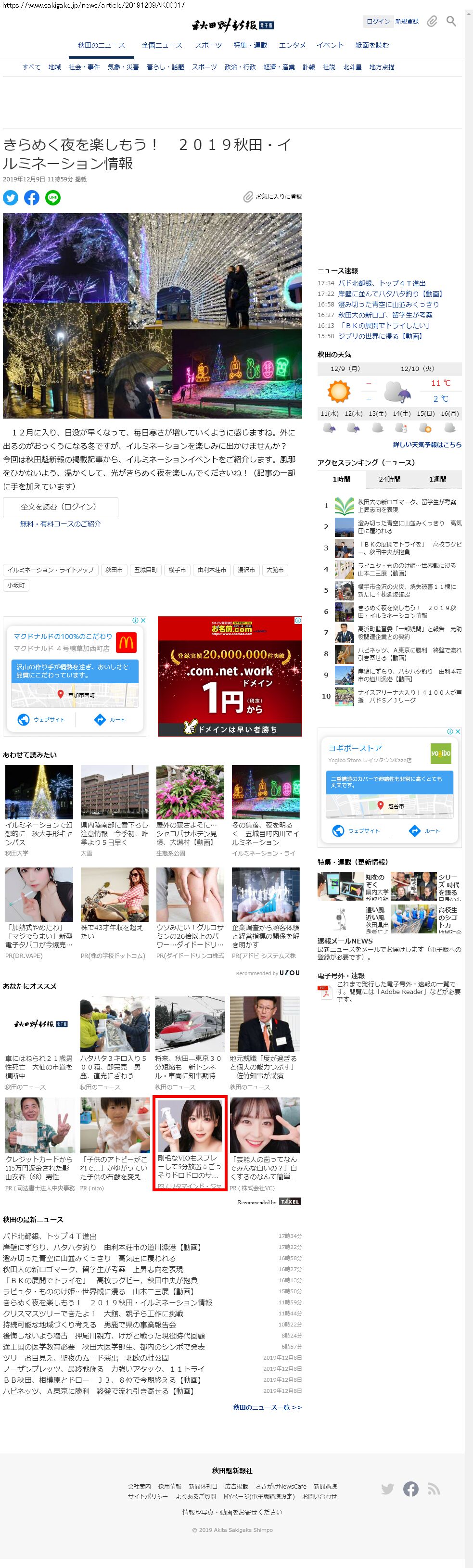The height and width of the screenshot is (1568, 473).
Task: Add article with お気に入りに登録
Action: tap(273, 197)
